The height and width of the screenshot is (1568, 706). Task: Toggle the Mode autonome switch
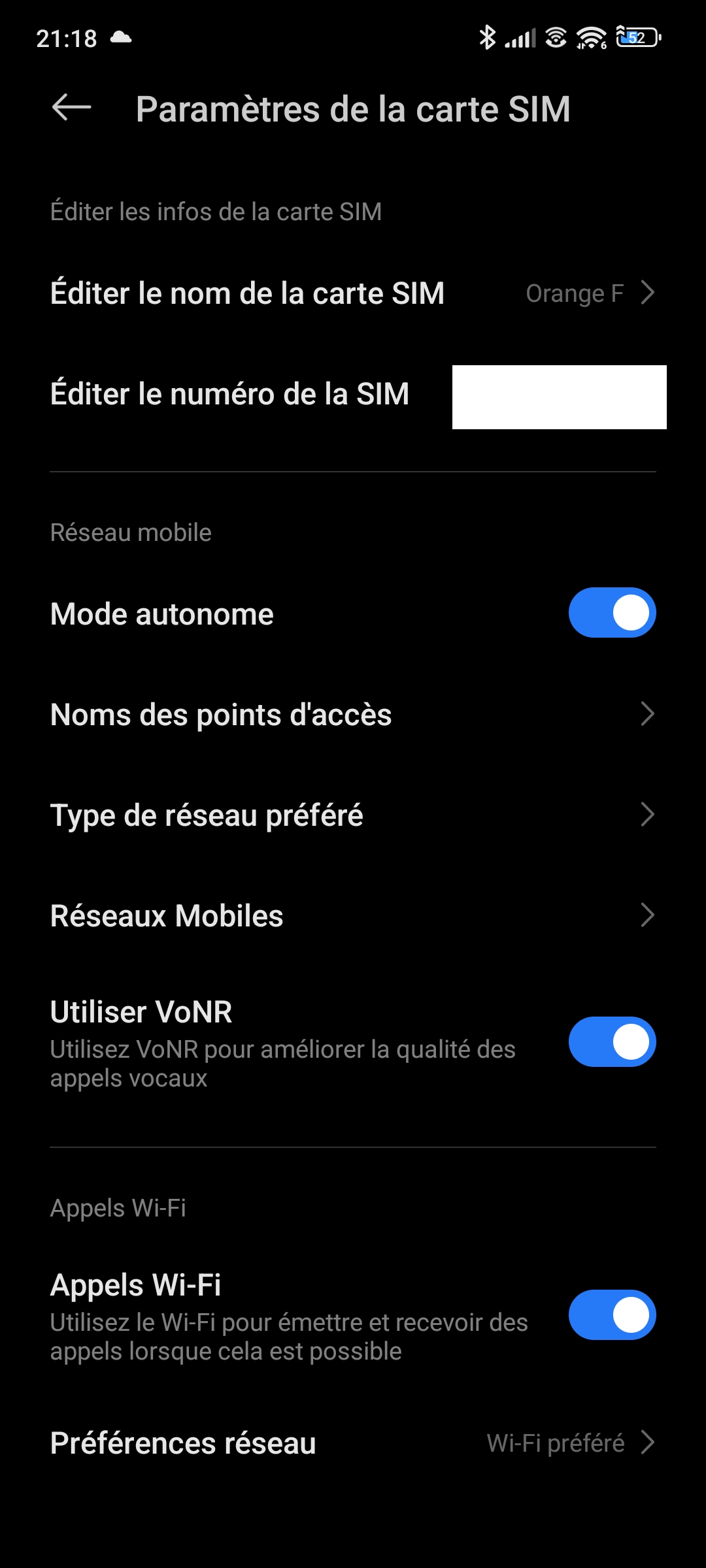click(x=612, y=613)
